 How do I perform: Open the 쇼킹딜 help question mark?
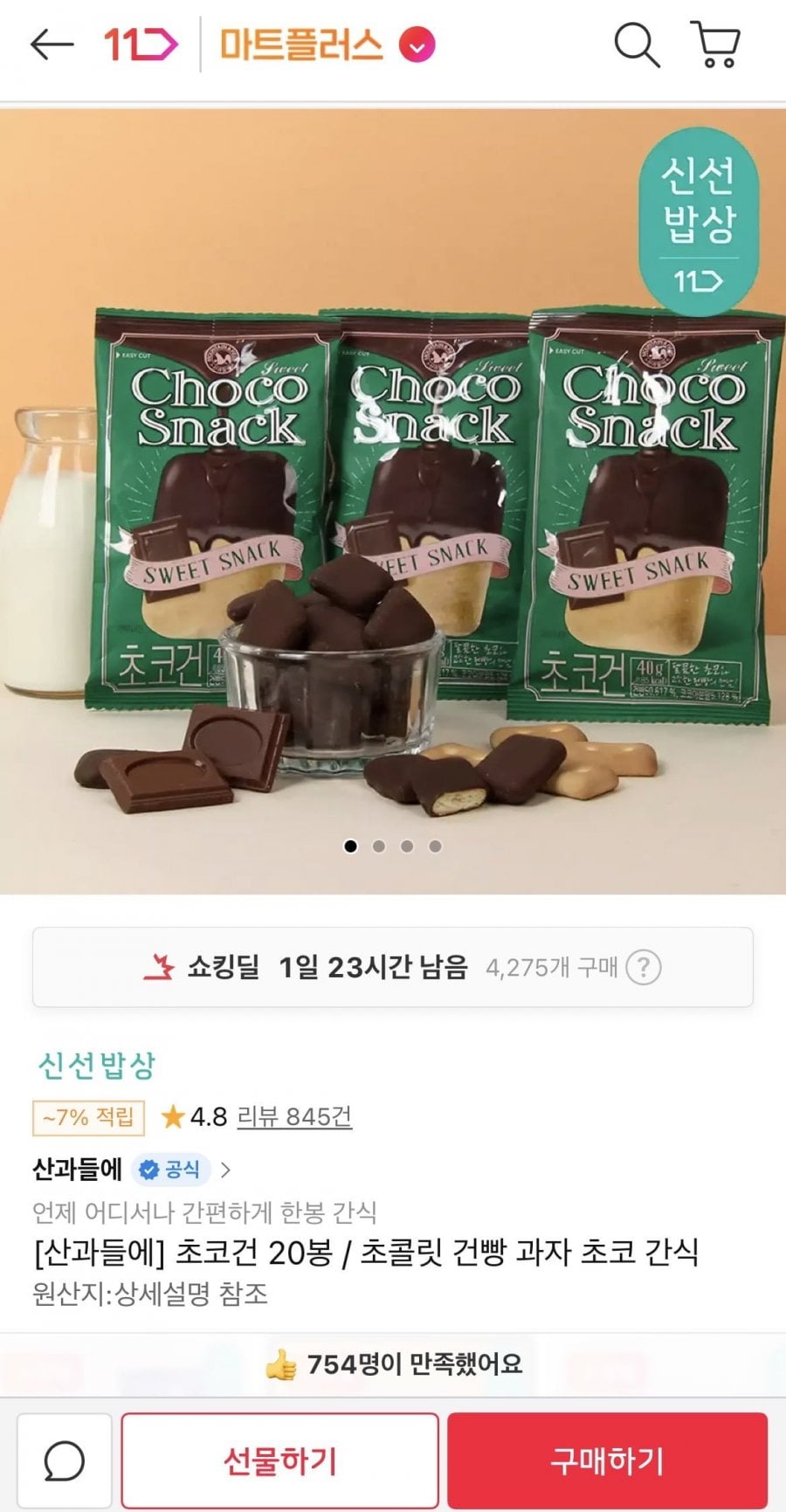644,968
